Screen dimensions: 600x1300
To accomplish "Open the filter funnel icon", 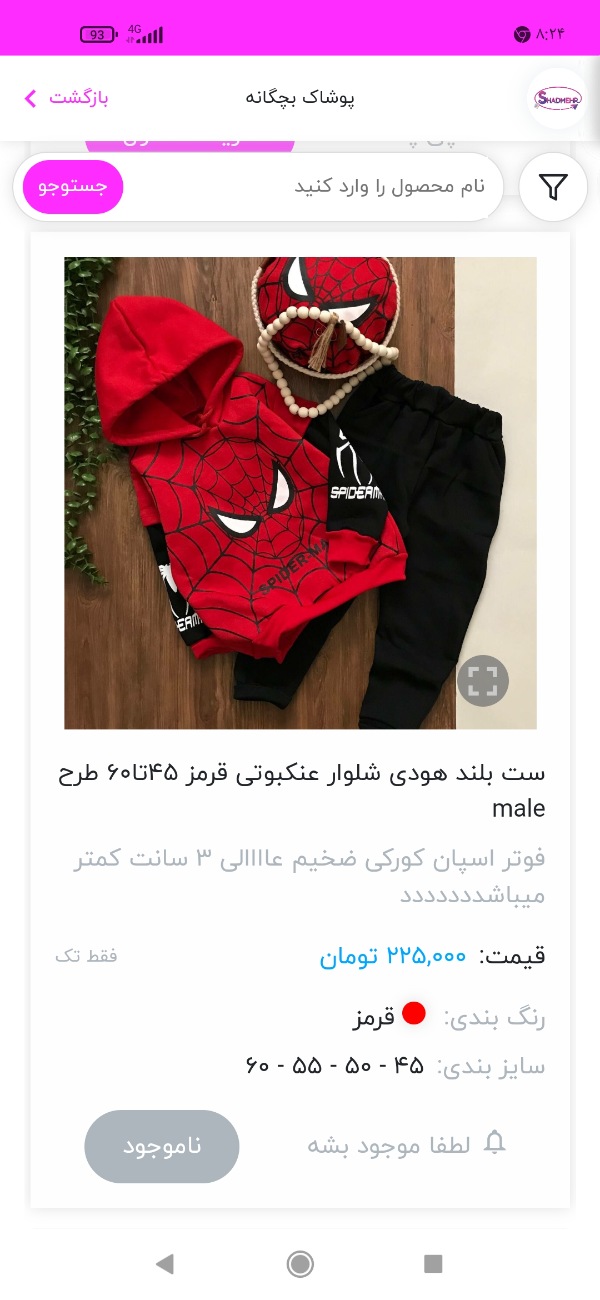I will click(x=553, y=187).
